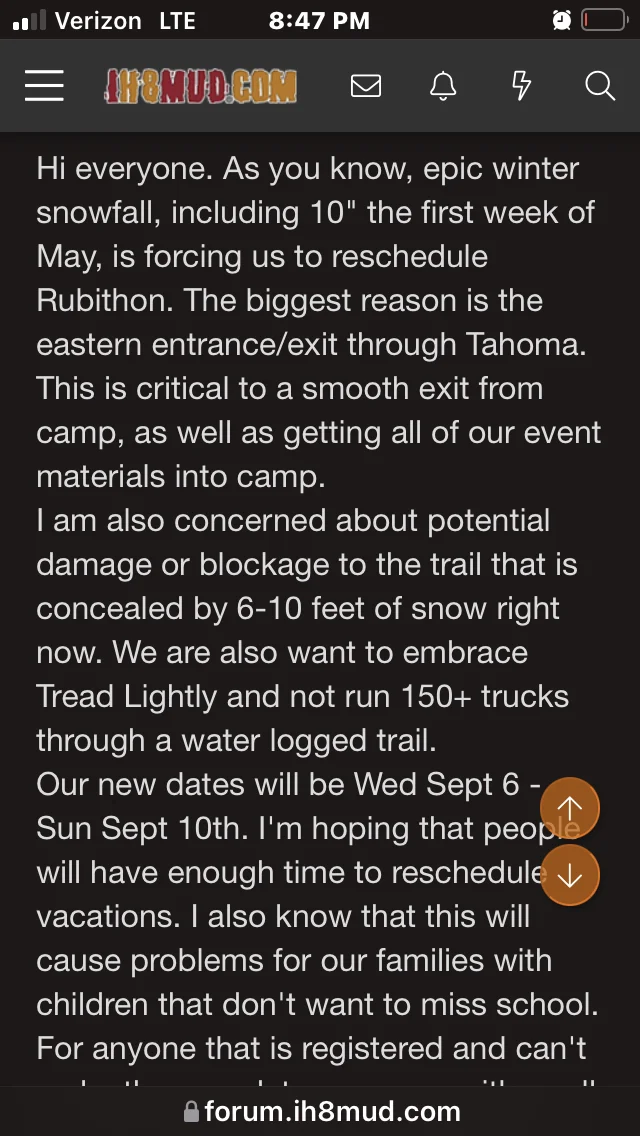The height and width of the screenshot is (1136, 640).
Task: Open the inbox envelope icon
Action: 366,86
